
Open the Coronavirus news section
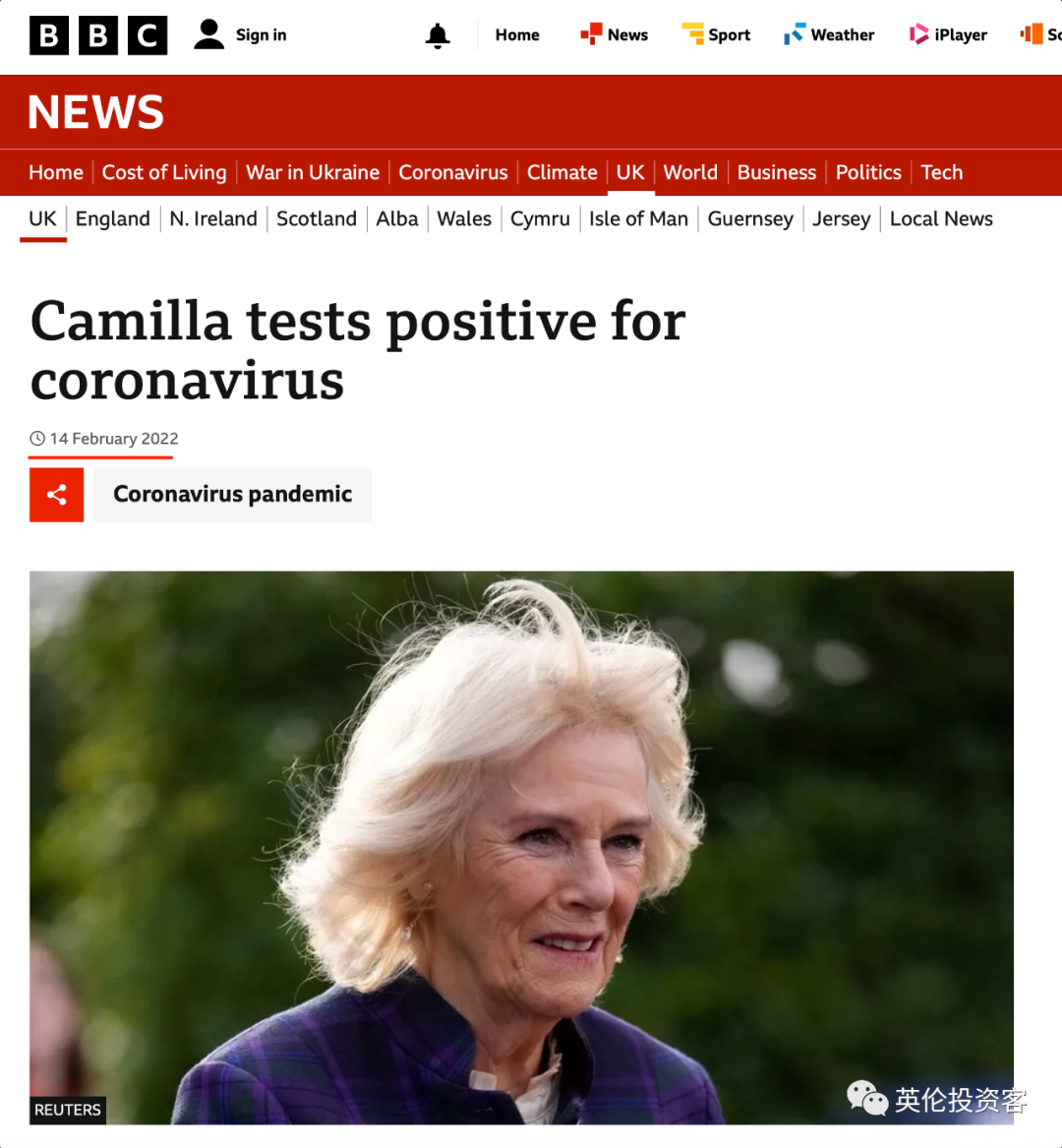[x=453, y=172]
